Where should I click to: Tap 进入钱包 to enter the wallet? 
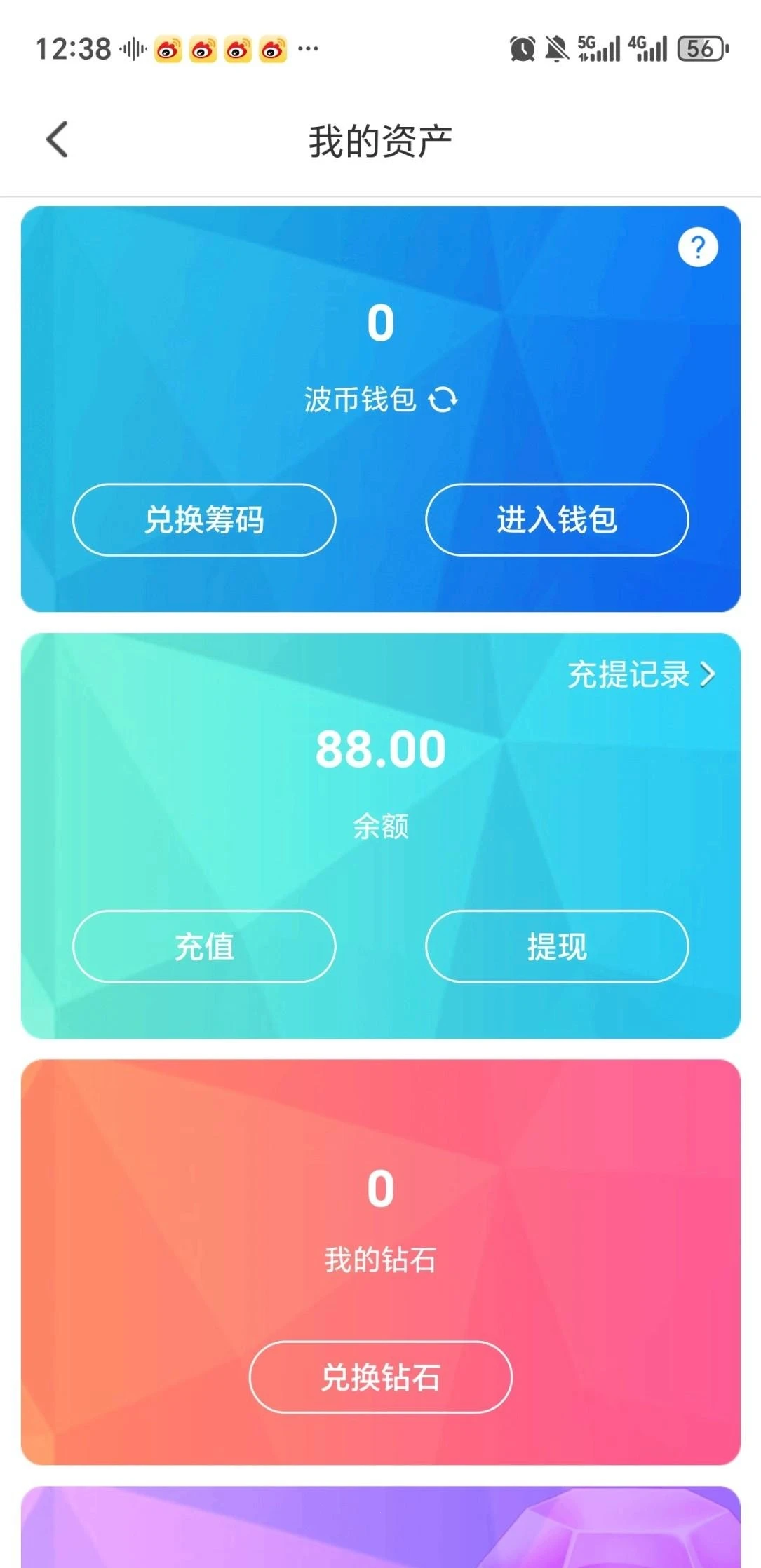tap(558, 520)
